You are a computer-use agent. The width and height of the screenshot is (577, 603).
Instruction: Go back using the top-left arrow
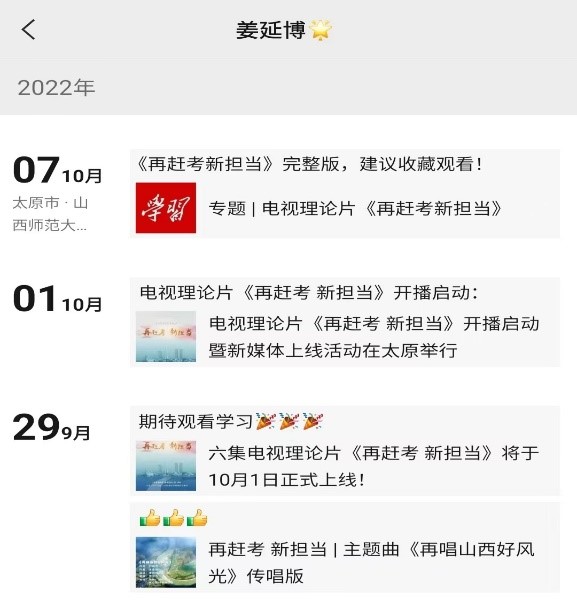pos(28,30)
